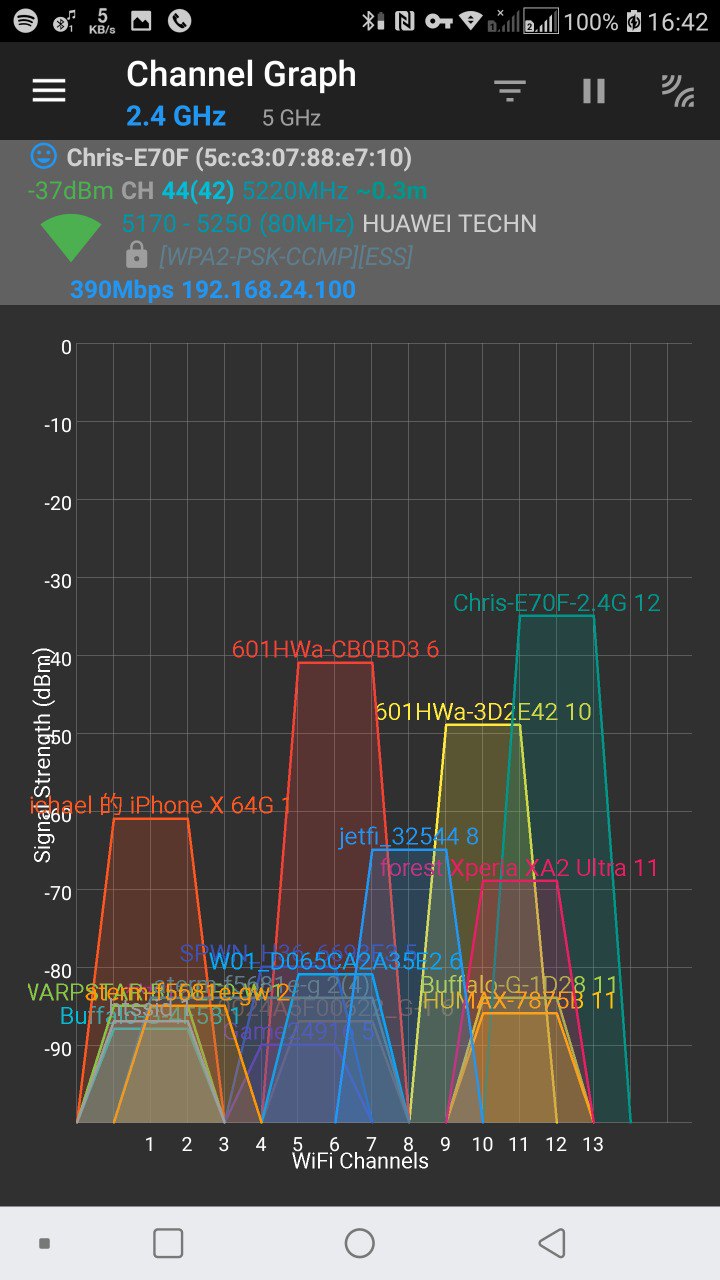720x1280 pixels.
Task: Pause the WiFi scanning
Action: [x=594, y=91]
